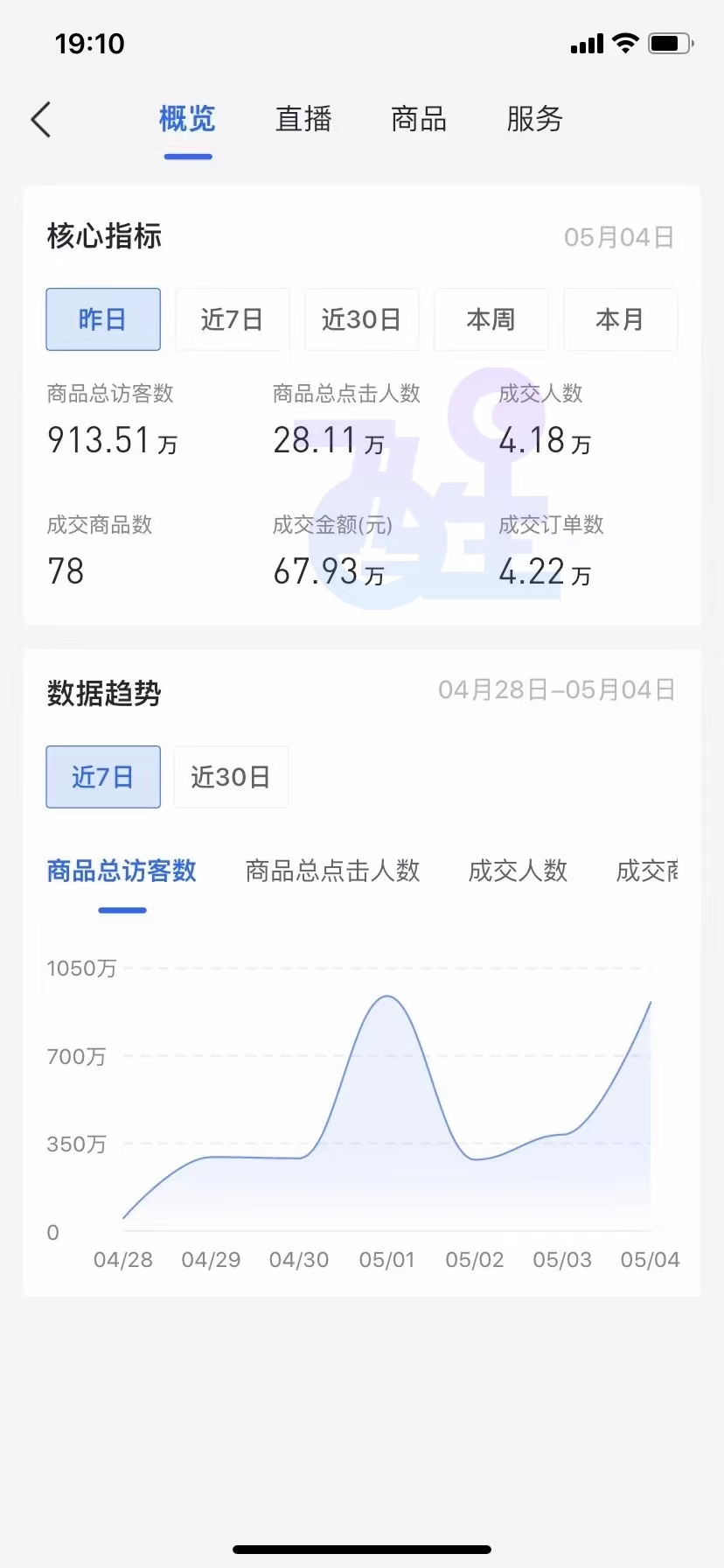Show the 成交人数 trend chart
This screenshot has height=1568, width=724.
point(517,871)
